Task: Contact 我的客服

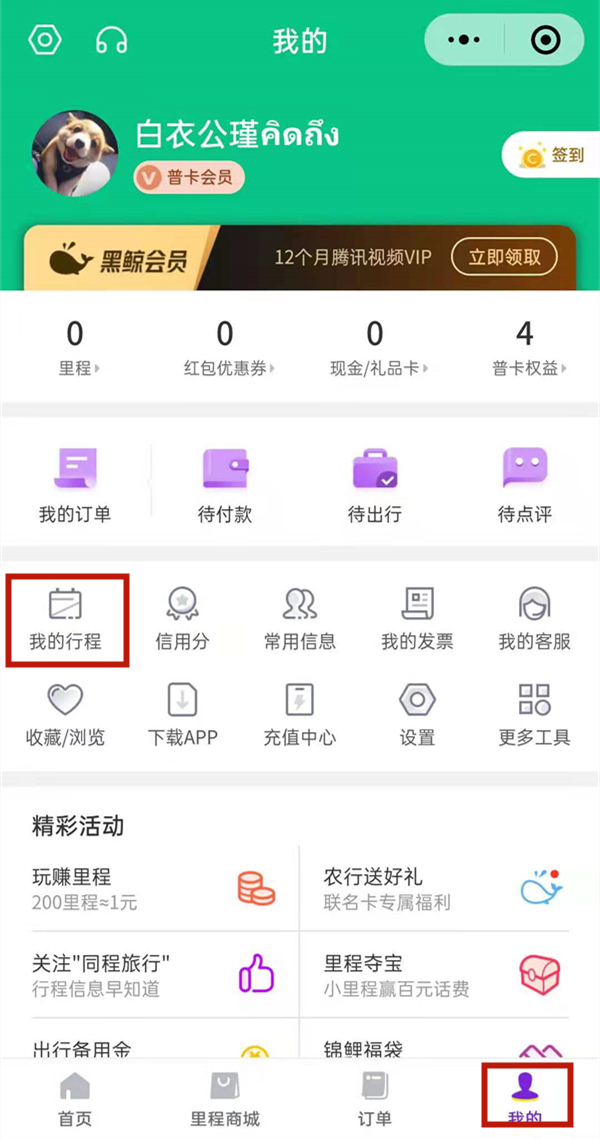Action: click(534, 618)
